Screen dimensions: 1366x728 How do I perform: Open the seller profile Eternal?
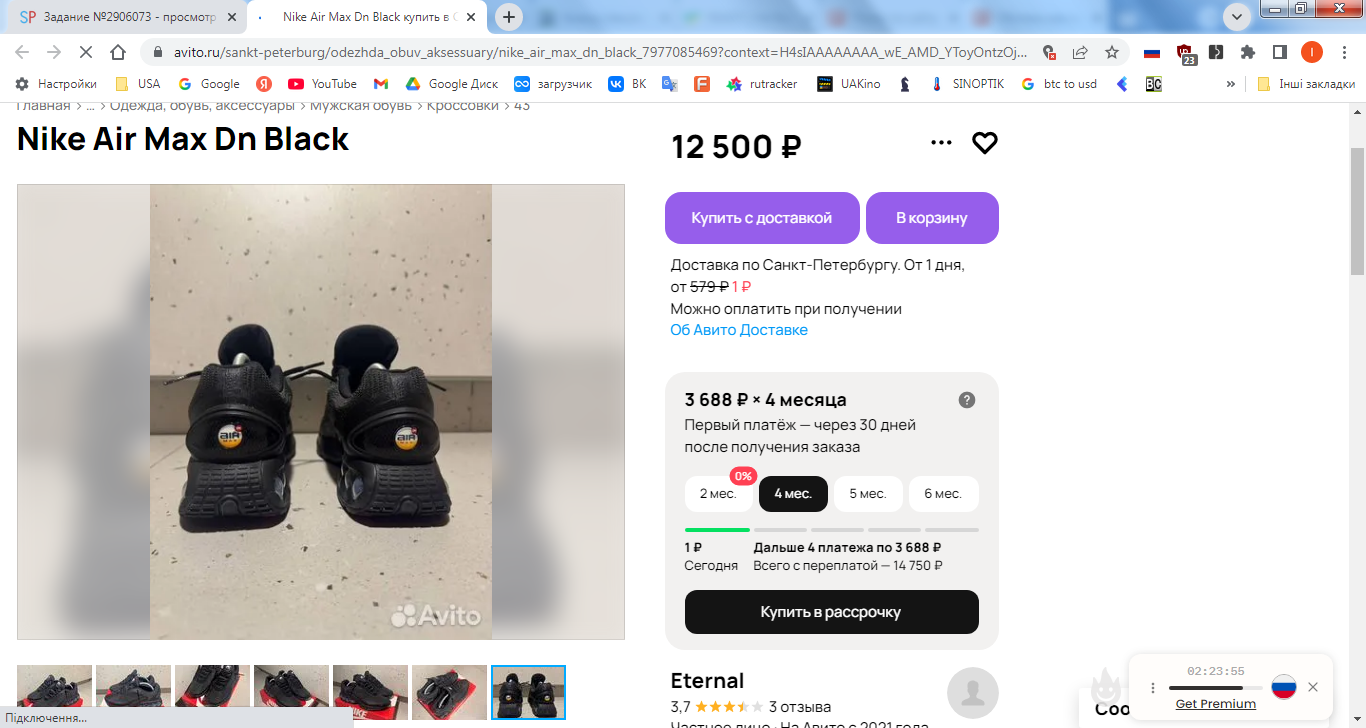coord(708,681)
